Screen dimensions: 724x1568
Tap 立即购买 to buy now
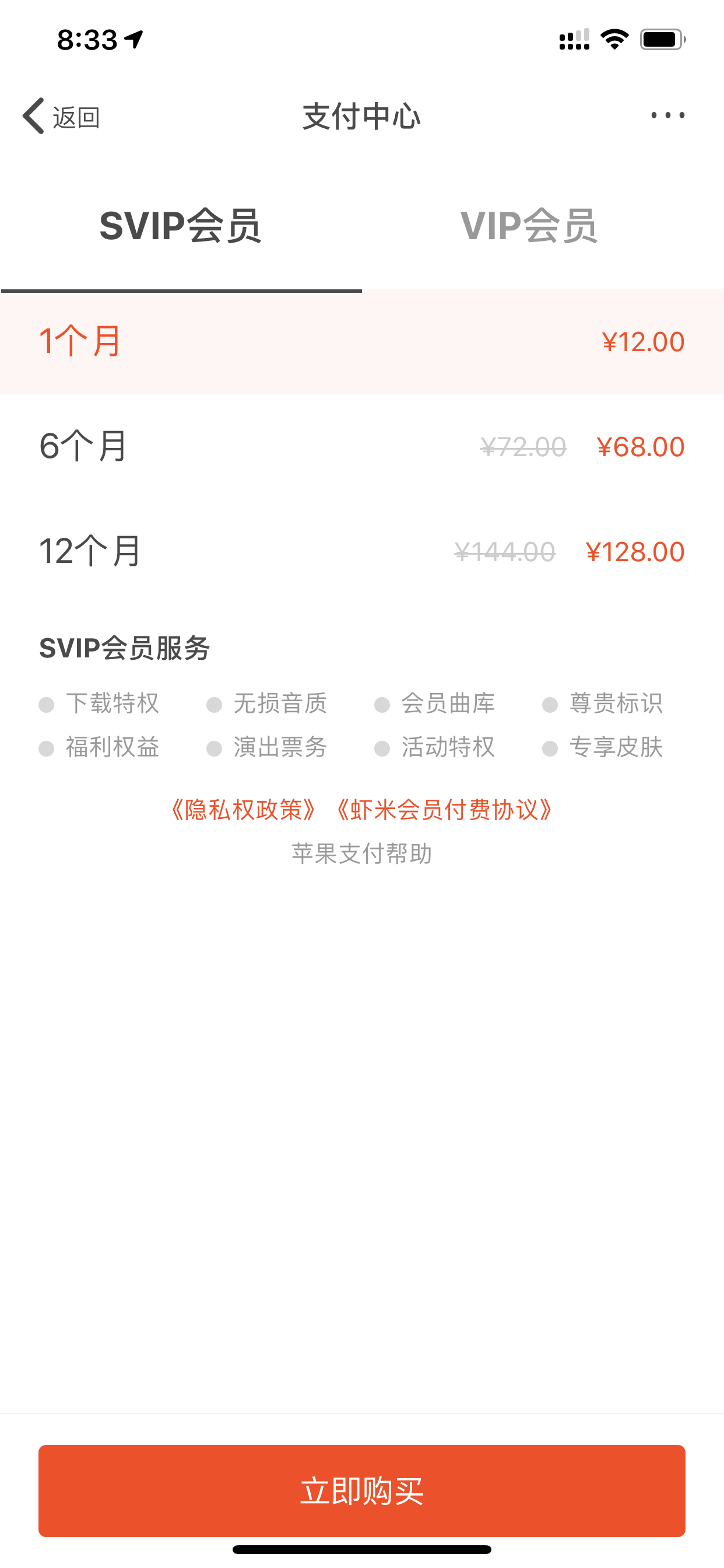point(362,1490)
